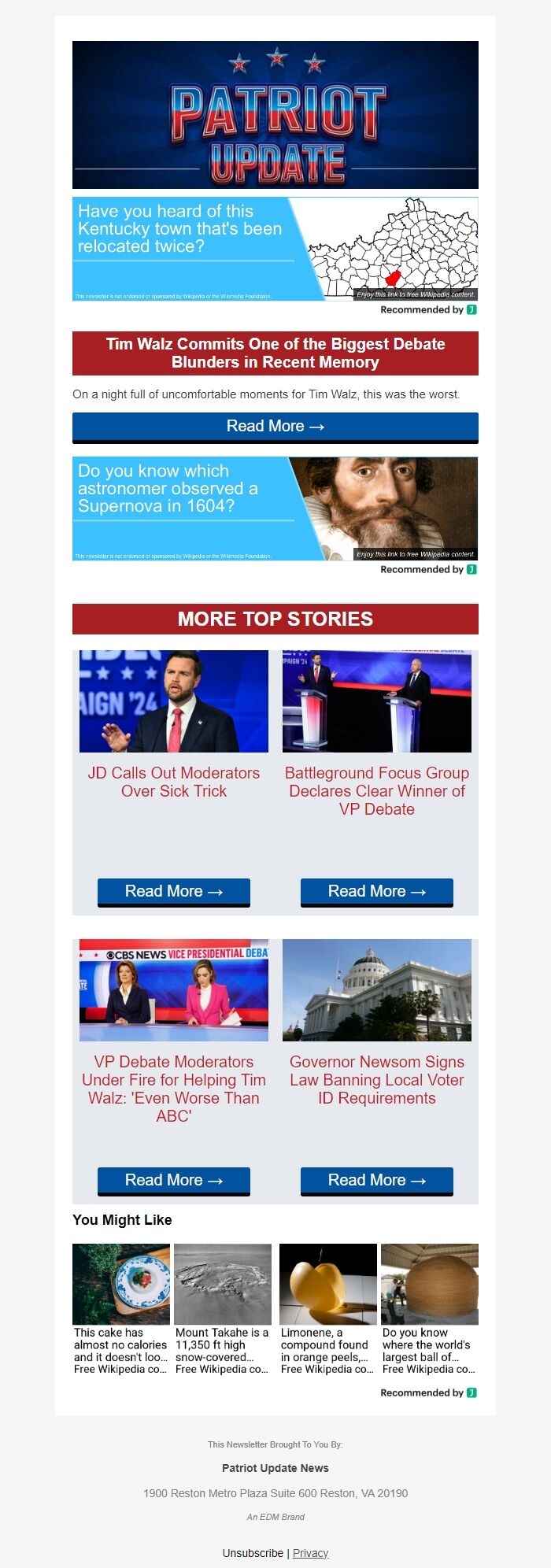Open the 1604 Supernova astronomer banner
Screen dimensions: 551x1568
[x=275, y=508]
